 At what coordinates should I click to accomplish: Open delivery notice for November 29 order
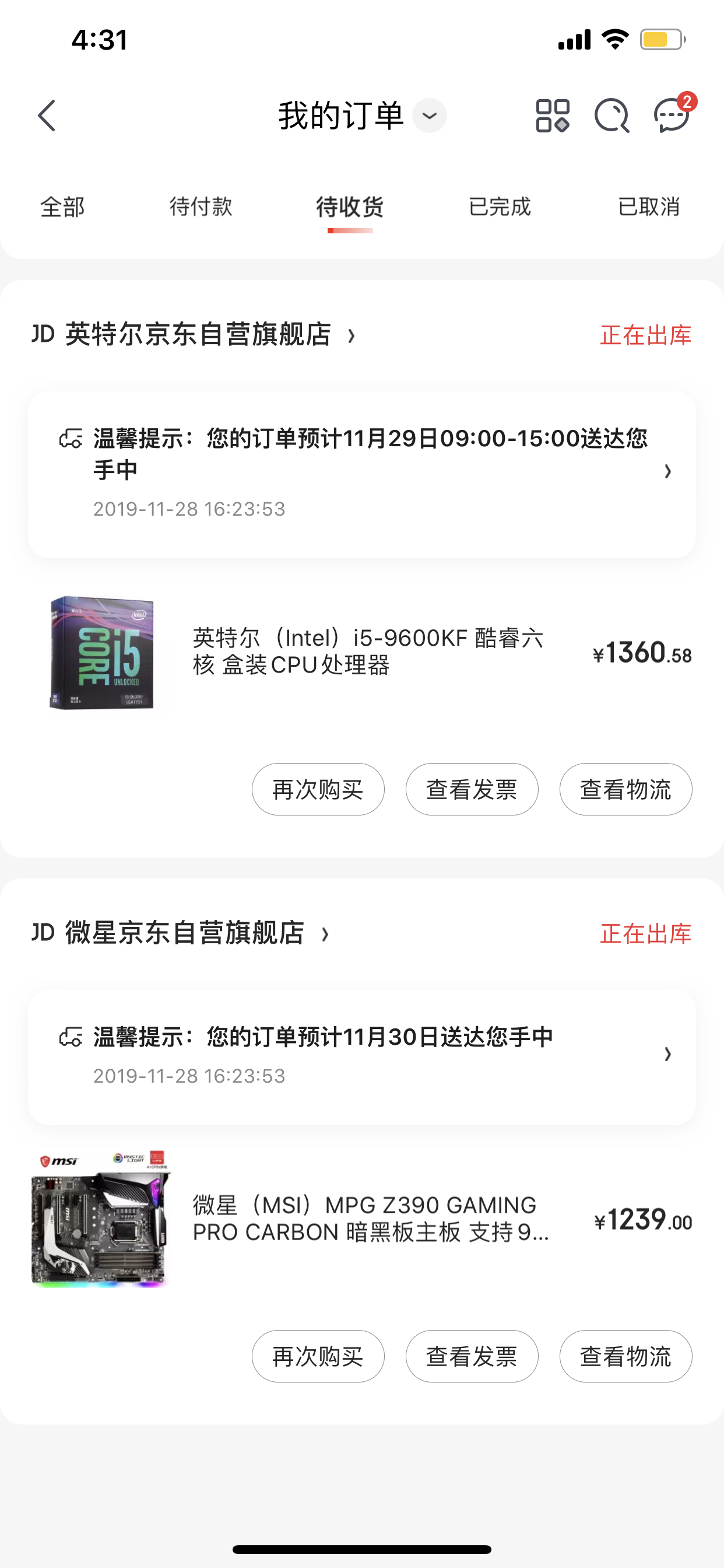pos(362,473)
